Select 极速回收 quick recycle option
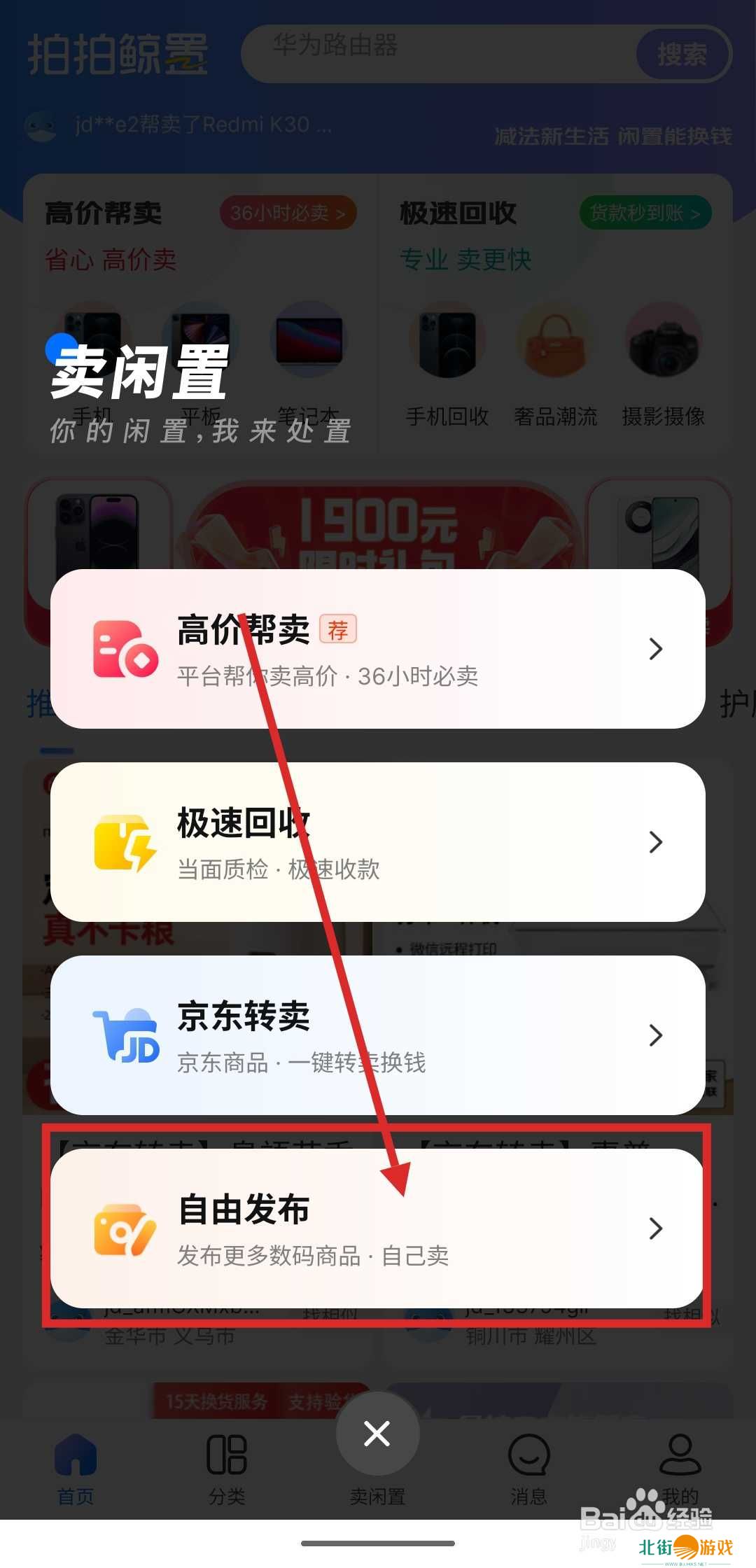Viewport: 756px width, 1568px height. pos(378,841)
